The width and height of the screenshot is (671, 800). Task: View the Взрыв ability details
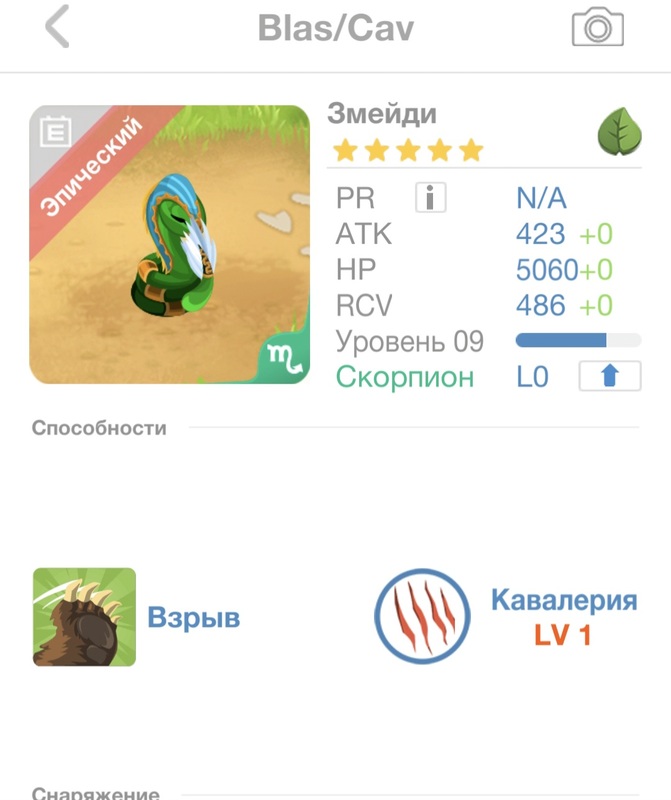[85, 617]
